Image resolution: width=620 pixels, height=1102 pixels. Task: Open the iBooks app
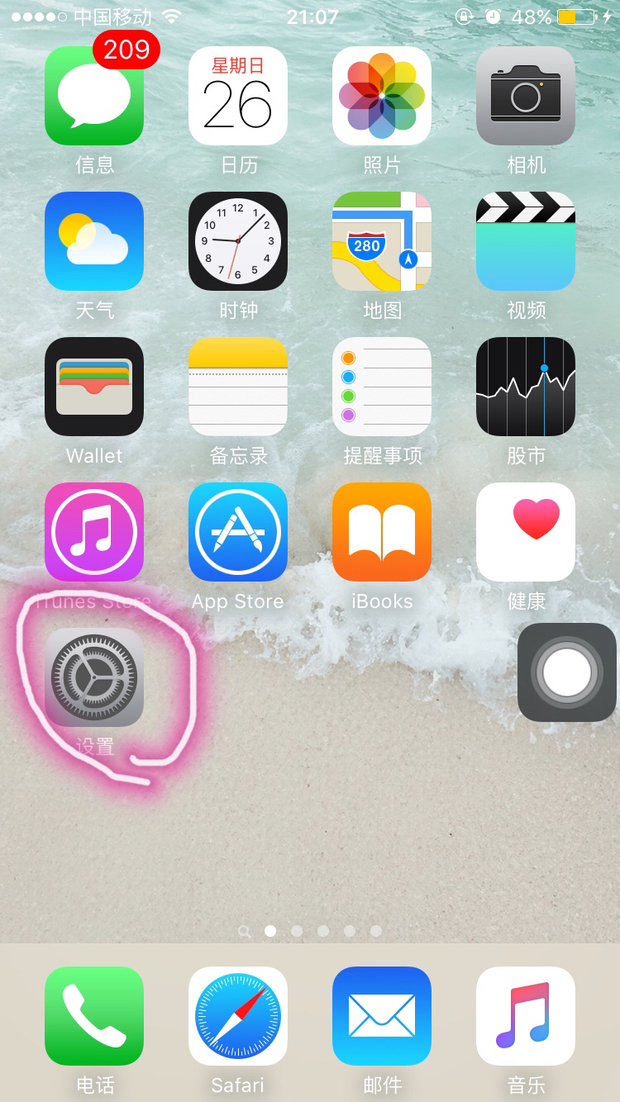click(382, 532)
